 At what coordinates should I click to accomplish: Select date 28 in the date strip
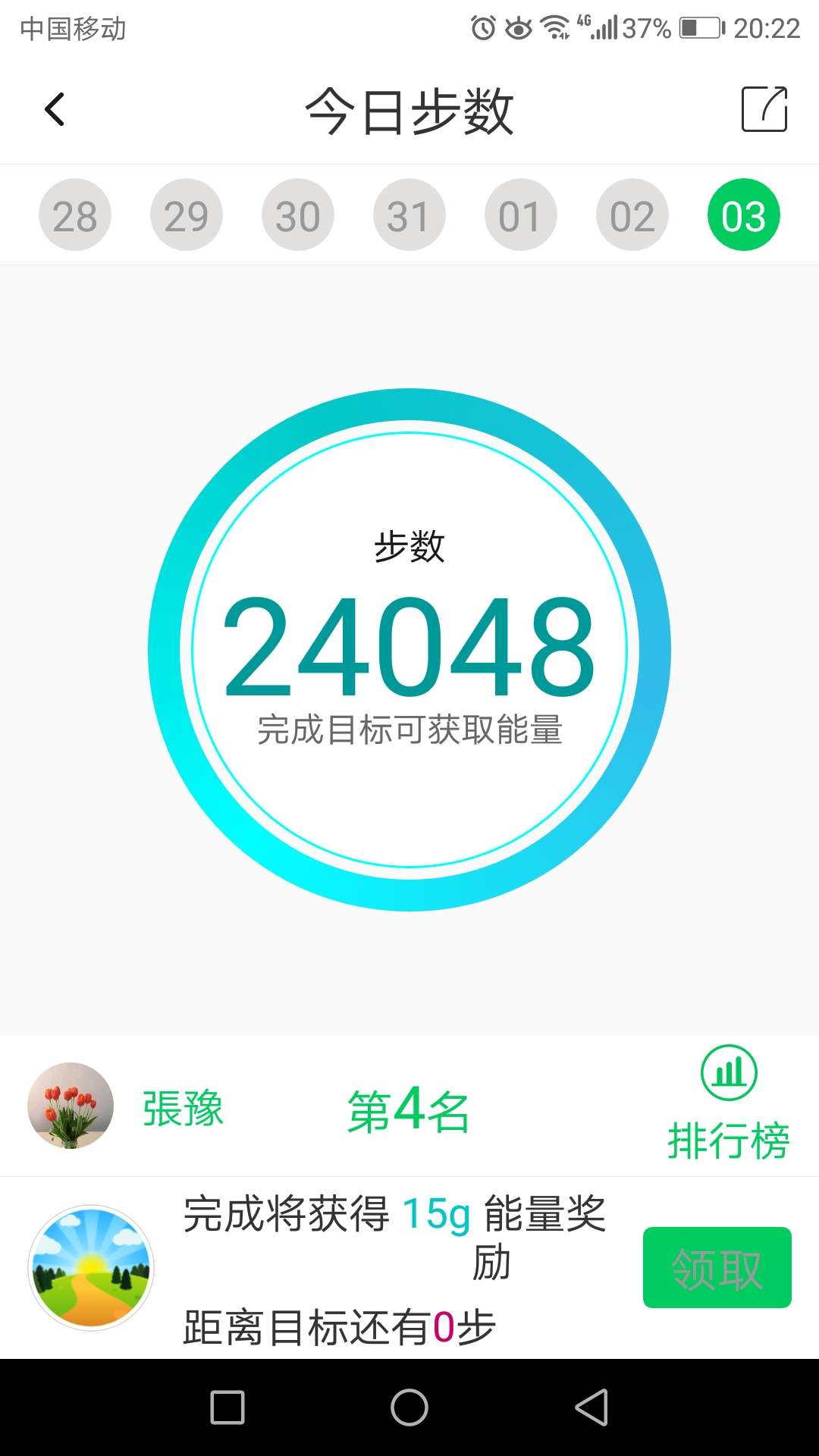75,215
